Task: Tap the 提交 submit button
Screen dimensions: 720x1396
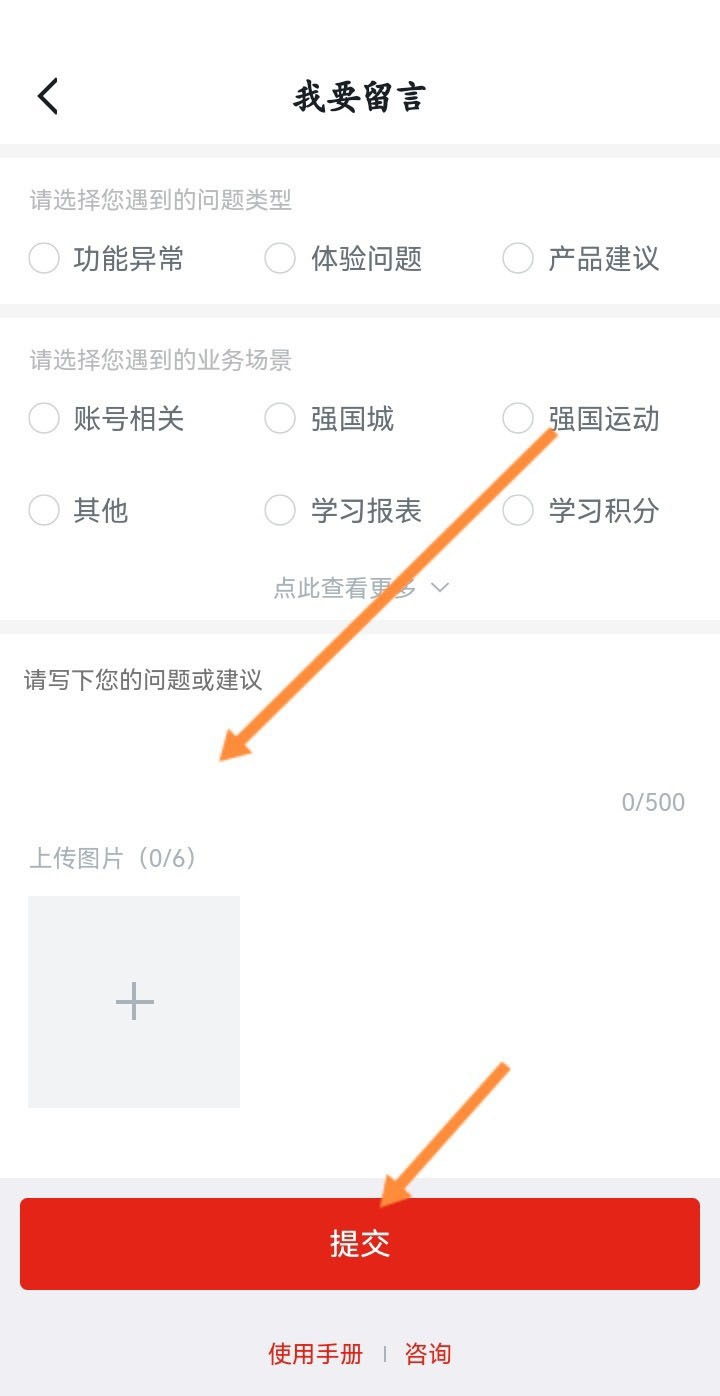Action: (x=360, y=1243)
